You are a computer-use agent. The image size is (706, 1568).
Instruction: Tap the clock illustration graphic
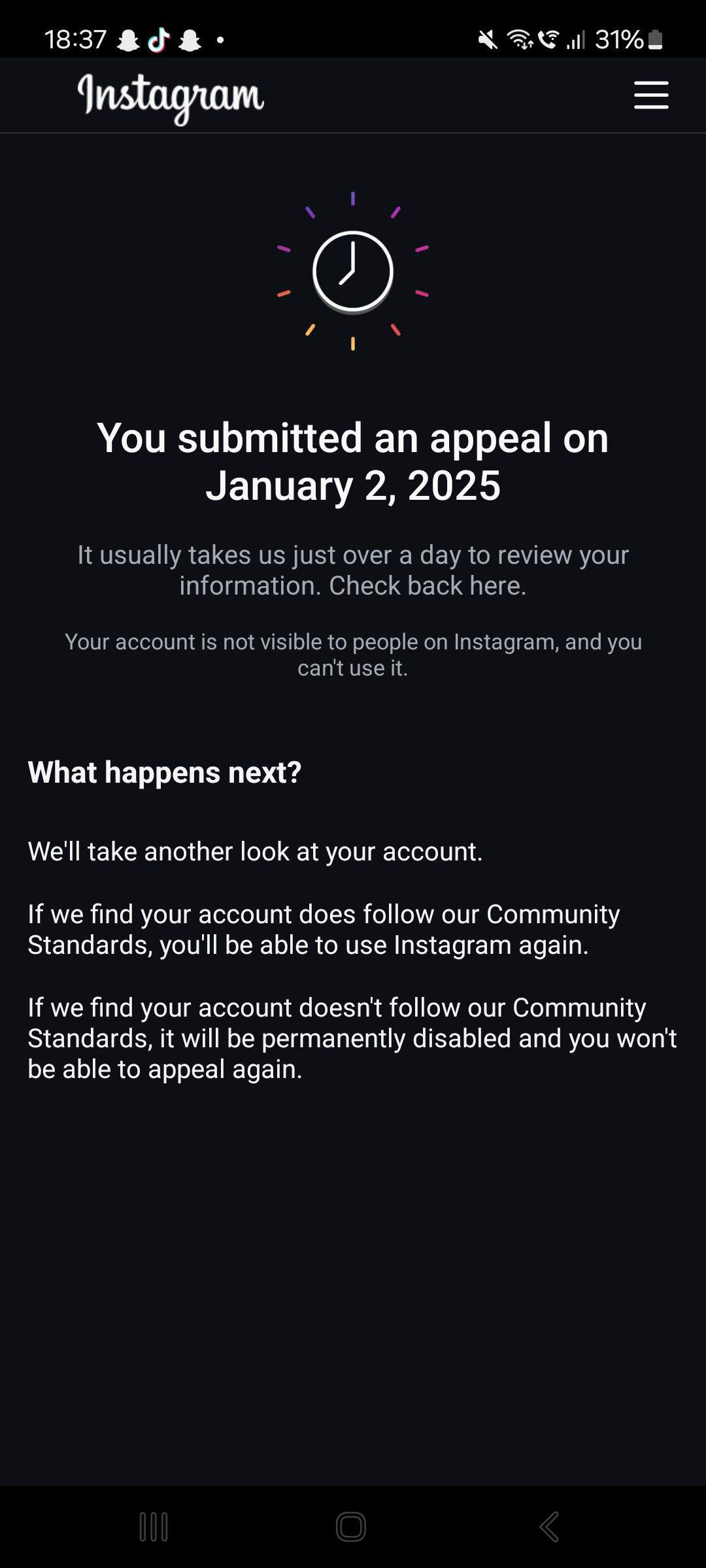[x=353, y=271]
